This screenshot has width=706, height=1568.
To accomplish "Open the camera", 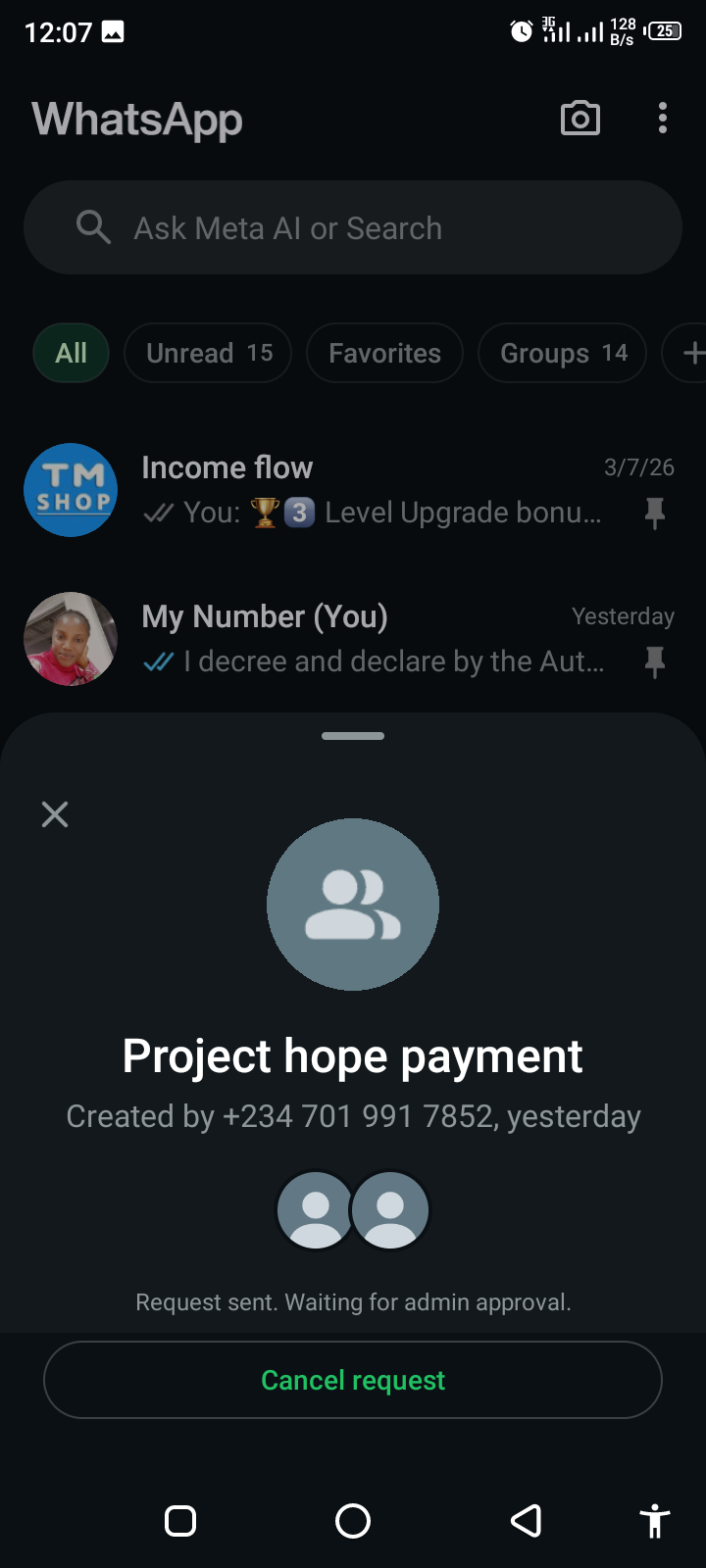I will 580,119.
